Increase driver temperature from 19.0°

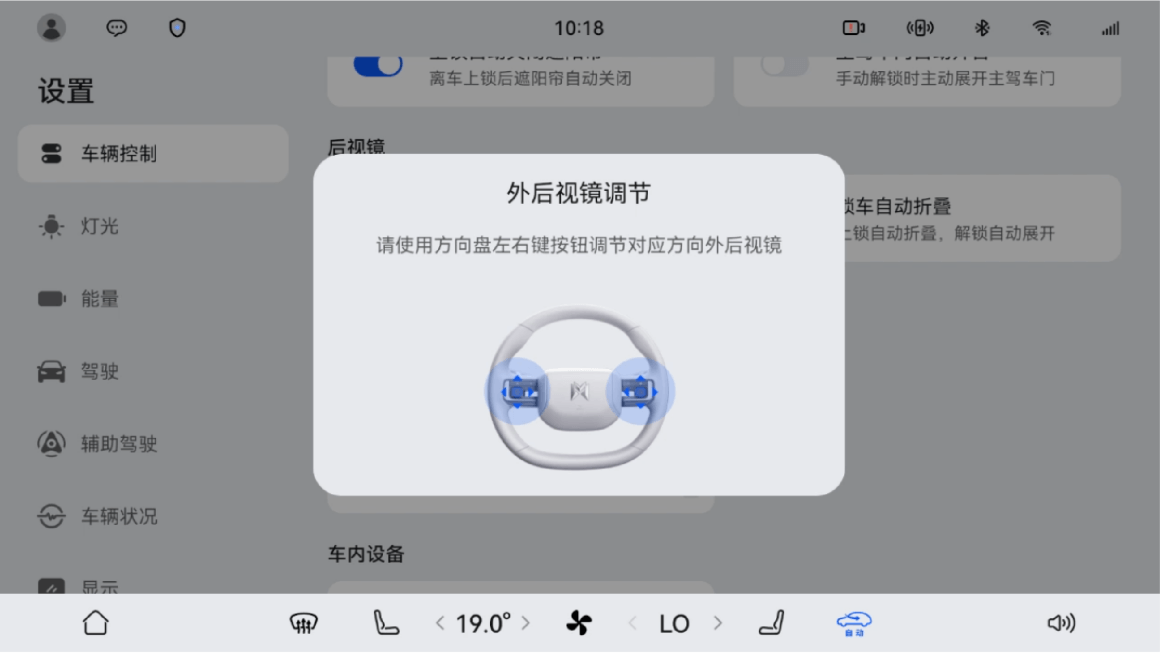coord(526,623)
